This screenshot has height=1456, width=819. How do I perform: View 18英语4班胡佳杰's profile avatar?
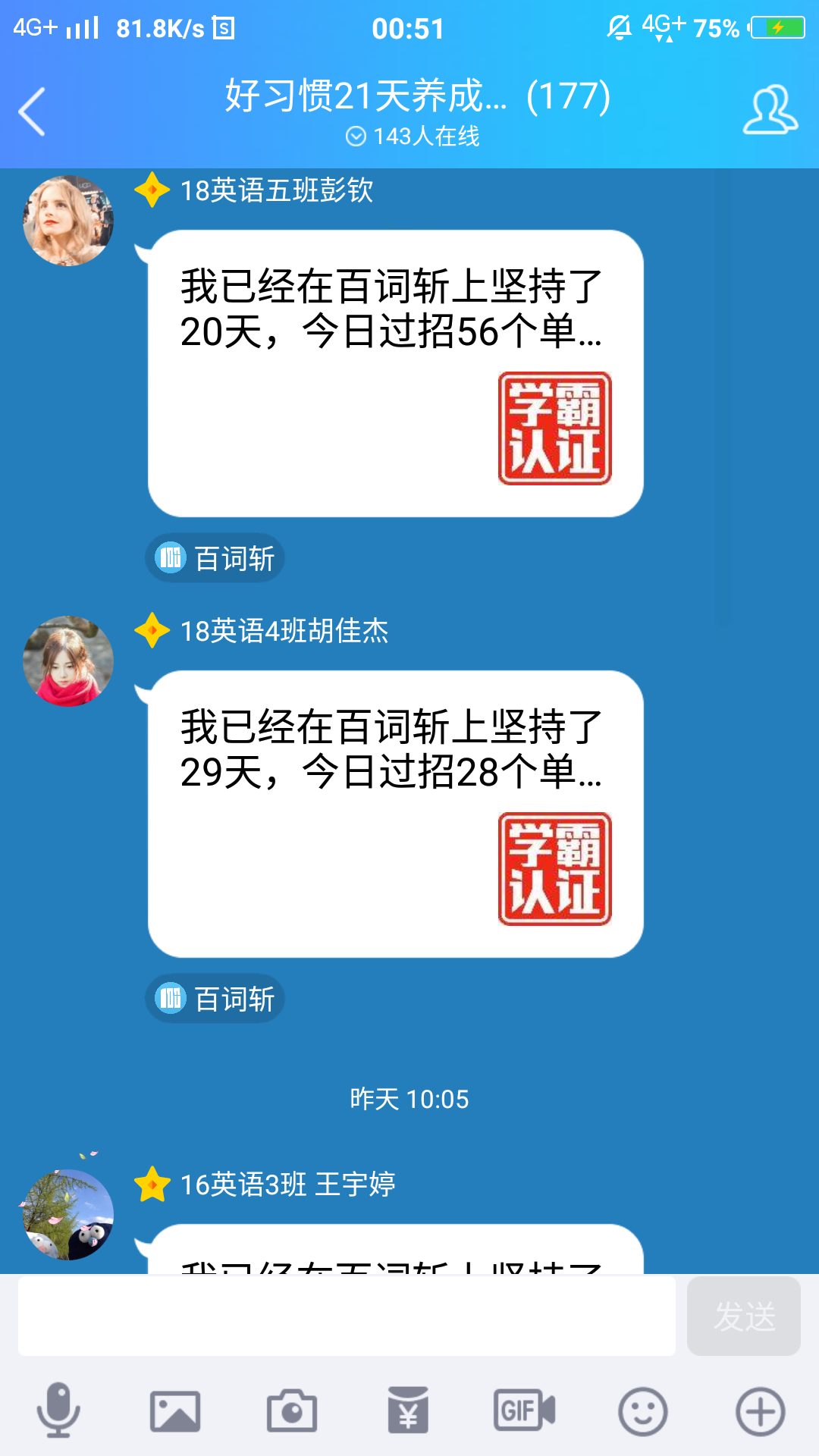click(x=68, y=661)
